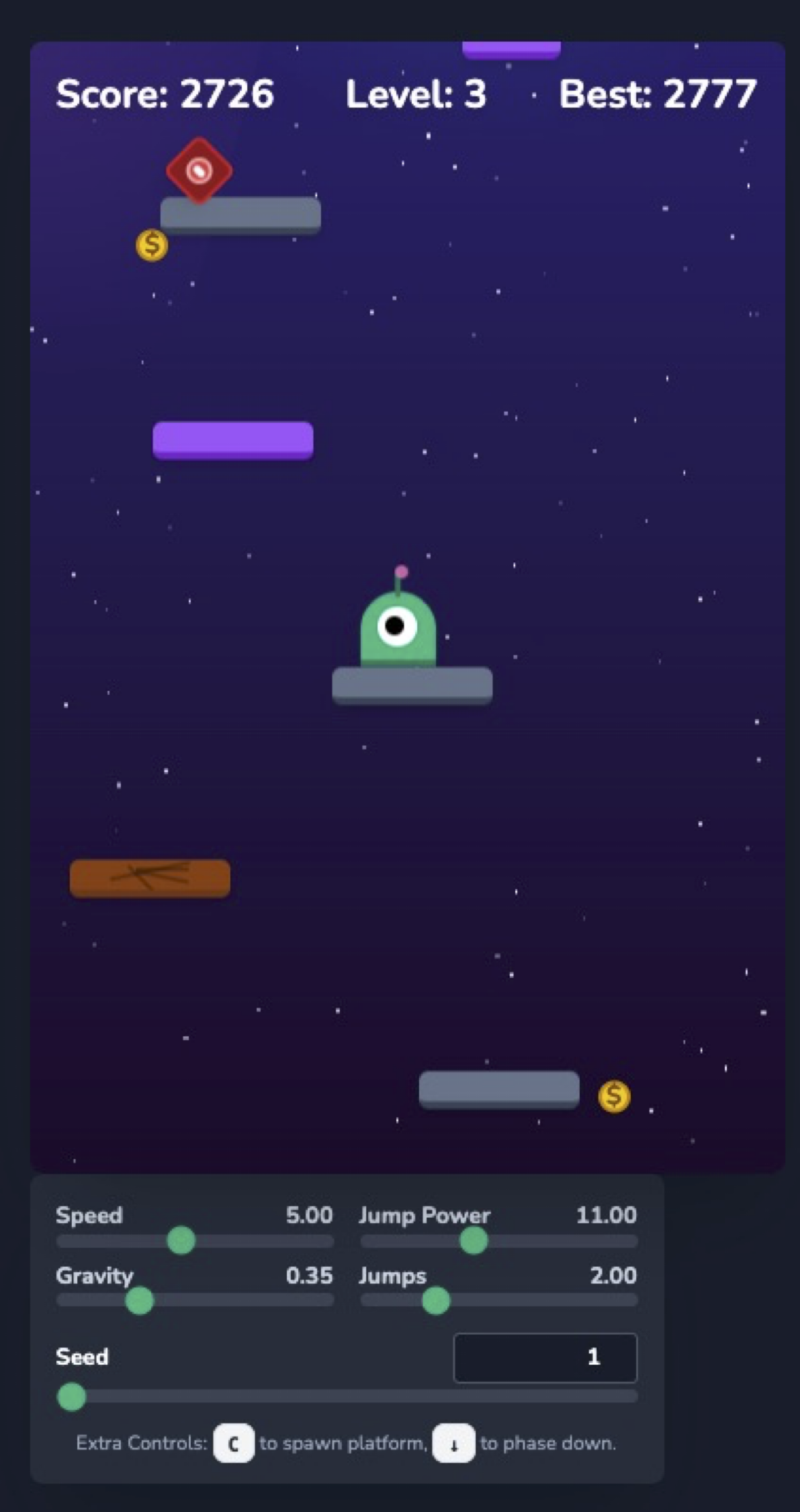Click the partially visible purple platform at the top
Screen dimensions: 800x1512
click(512, 48)
